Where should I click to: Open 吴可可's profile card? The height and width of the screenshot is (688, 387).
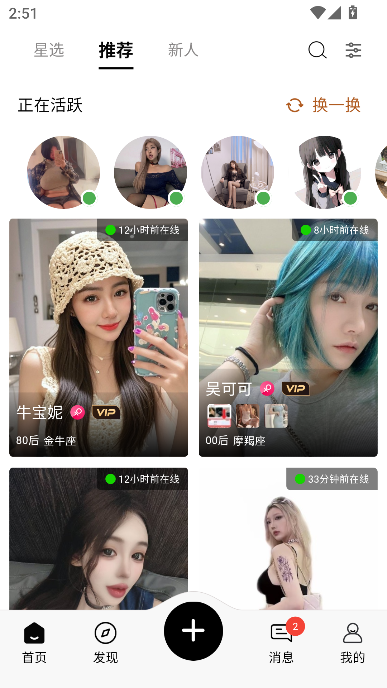click(x=288, y=337)
